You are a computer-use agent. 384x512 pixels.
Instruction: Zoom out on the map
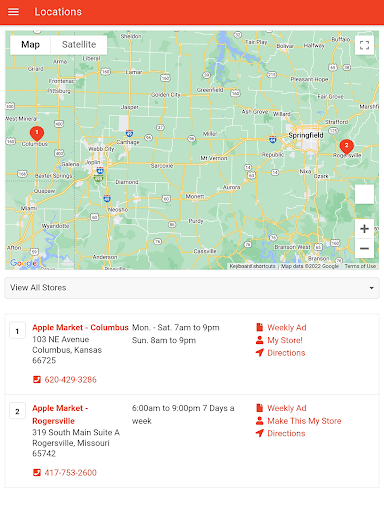364,248
